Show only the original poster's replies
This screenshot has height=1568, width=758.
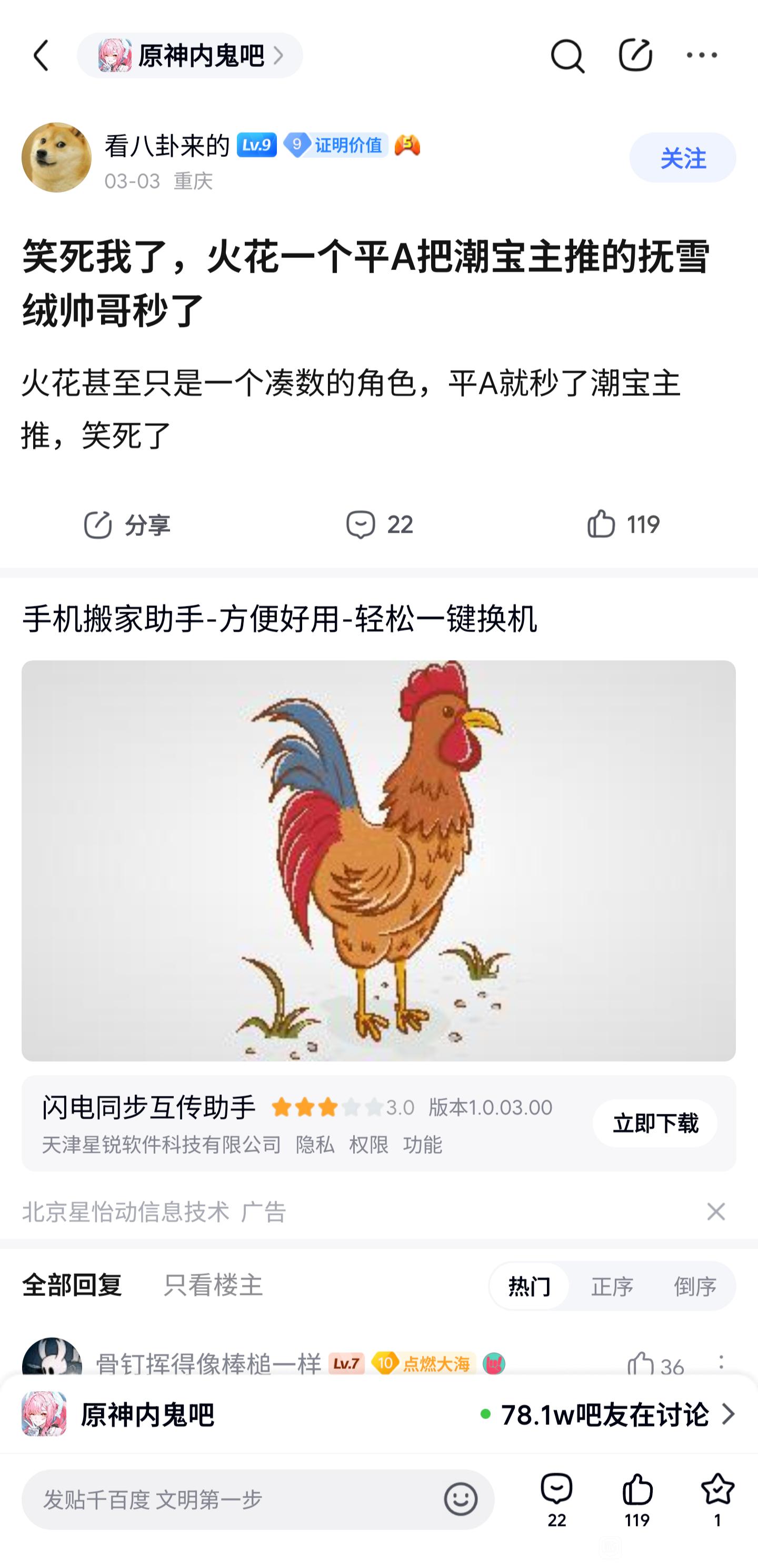click(x=213, y=1285)
